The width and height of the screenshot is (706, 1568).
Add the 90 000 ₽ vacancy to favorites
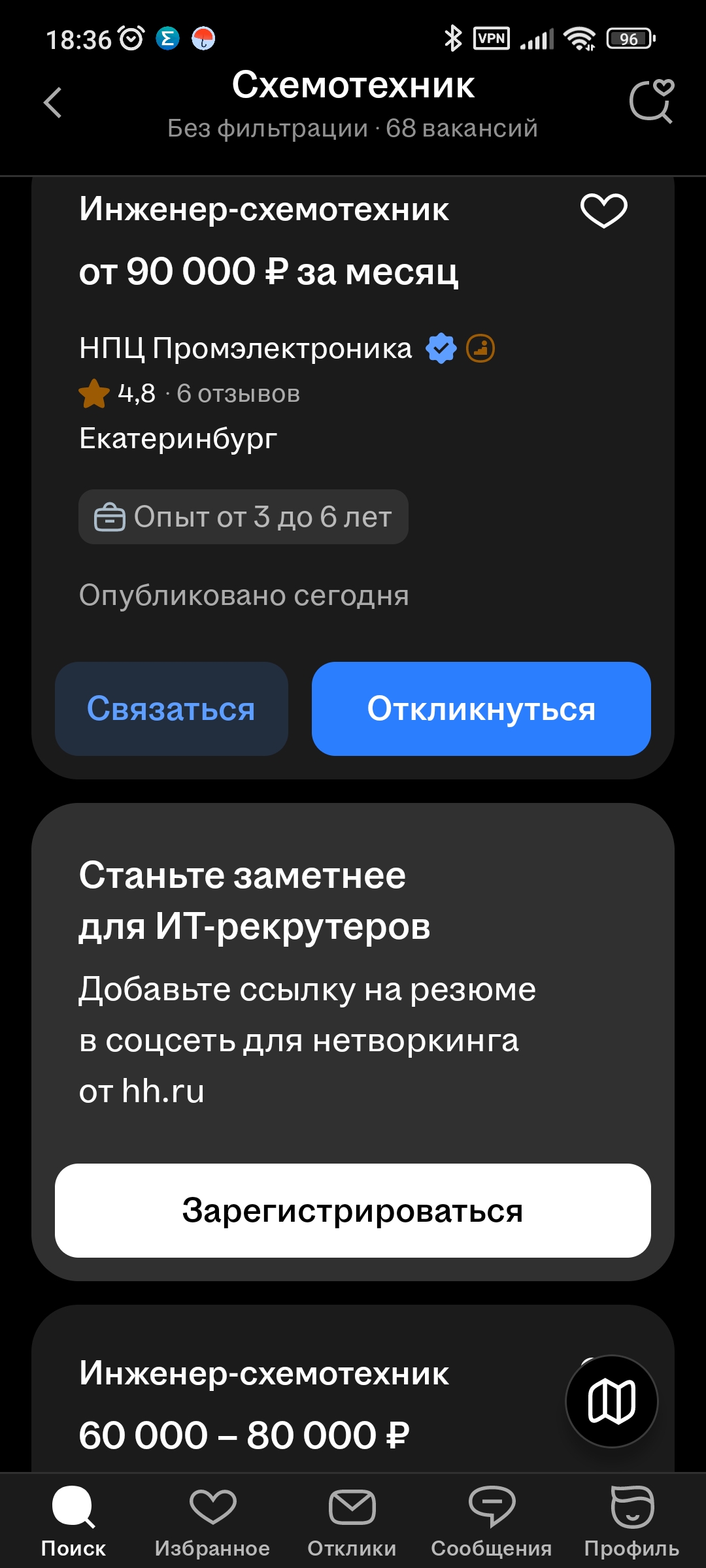point(603,210)
